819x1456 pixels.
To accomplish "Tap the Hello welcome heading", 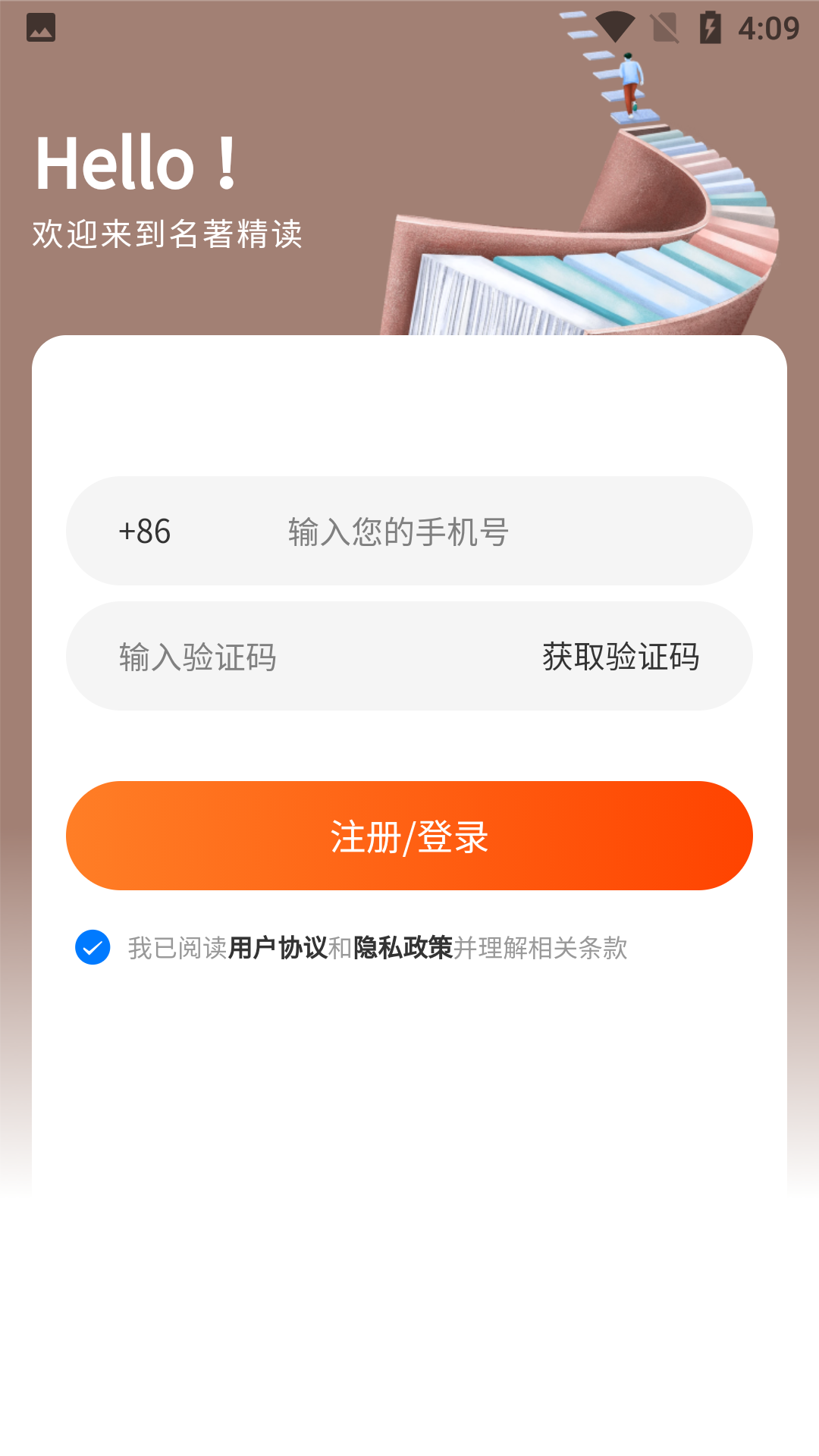I will tap(133, 162).
